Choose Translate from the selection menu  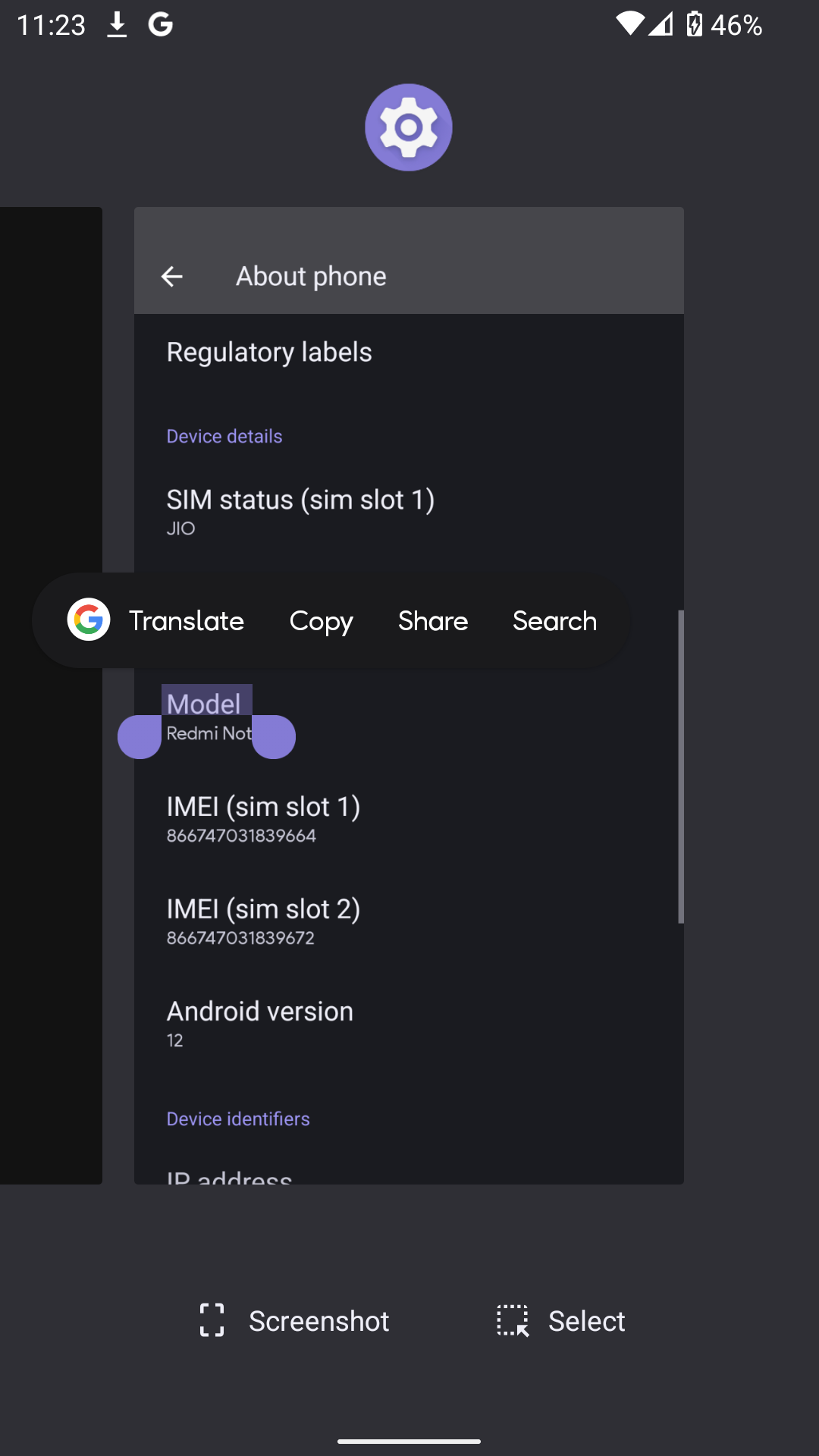point(187,620)
